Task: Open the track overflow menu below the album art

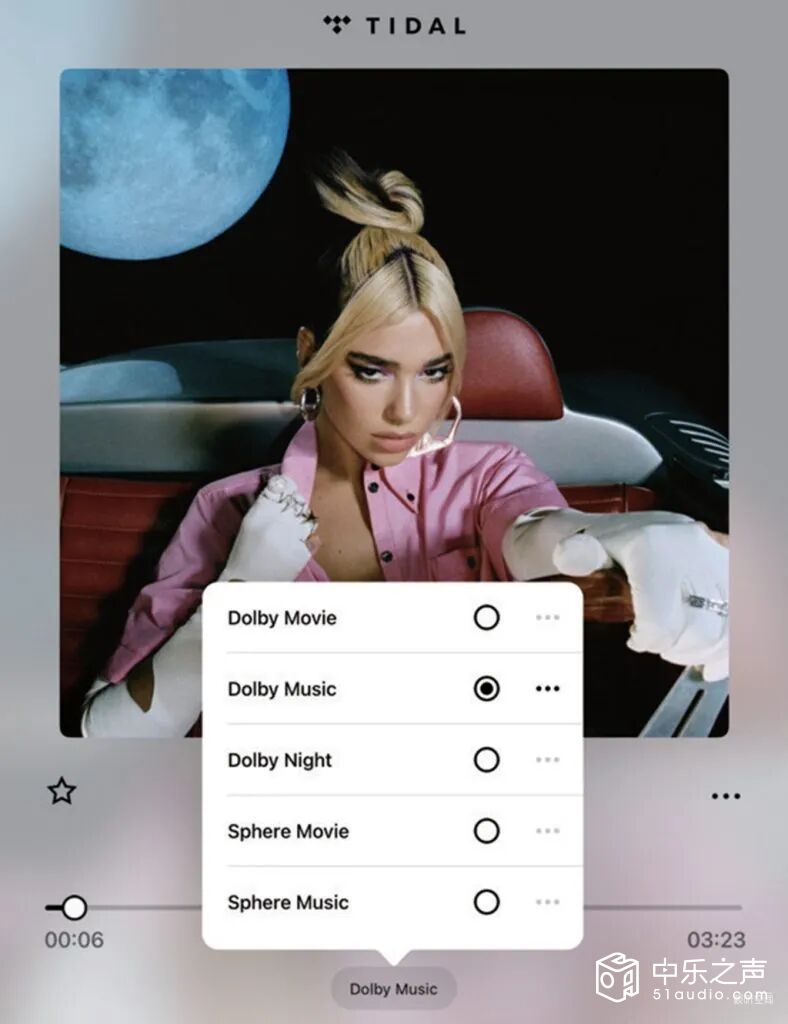Action: pyautogui.click(x=726, y=796)
